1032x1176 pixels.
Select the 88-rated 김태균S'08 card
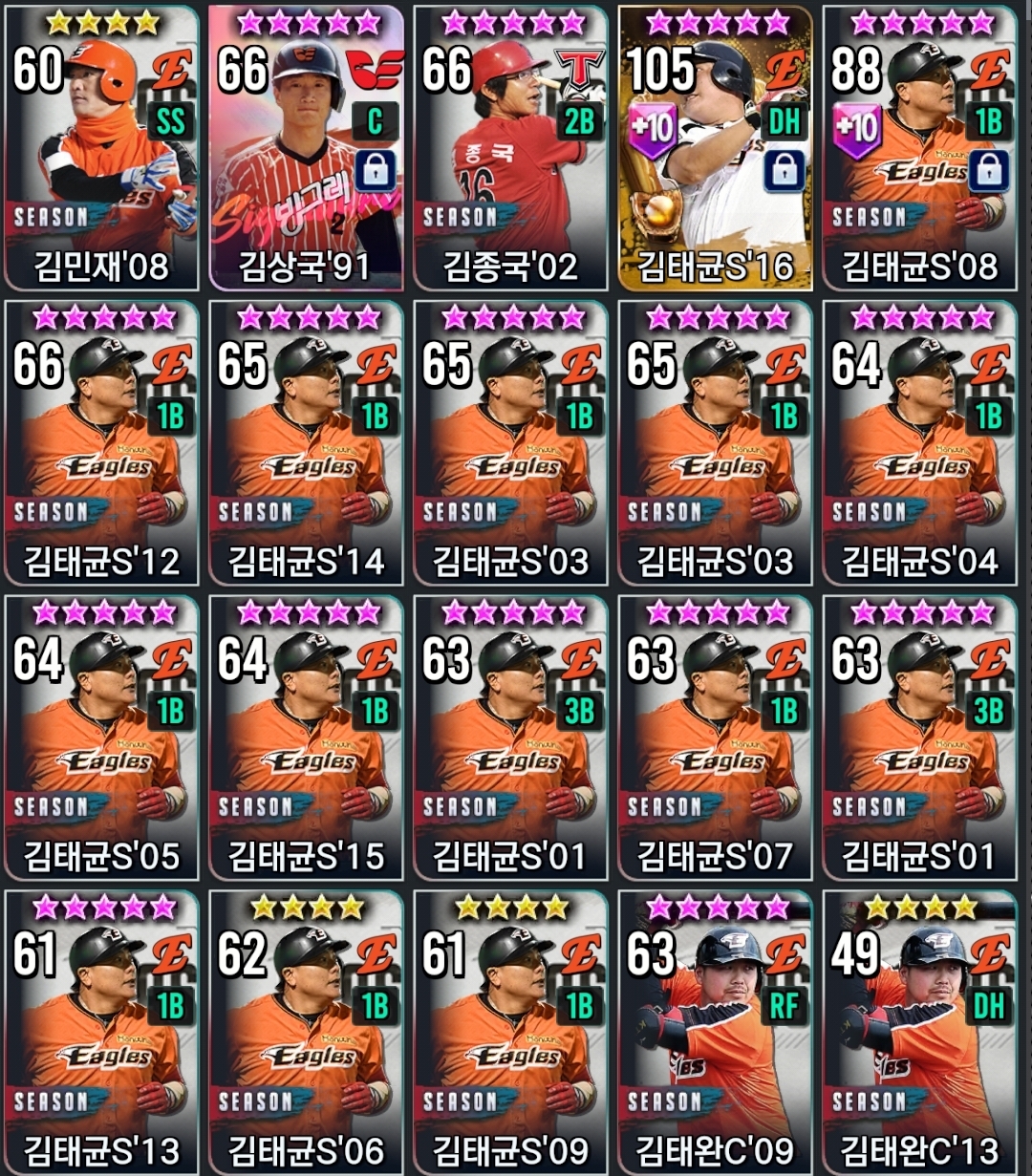(x=919, y=148)
